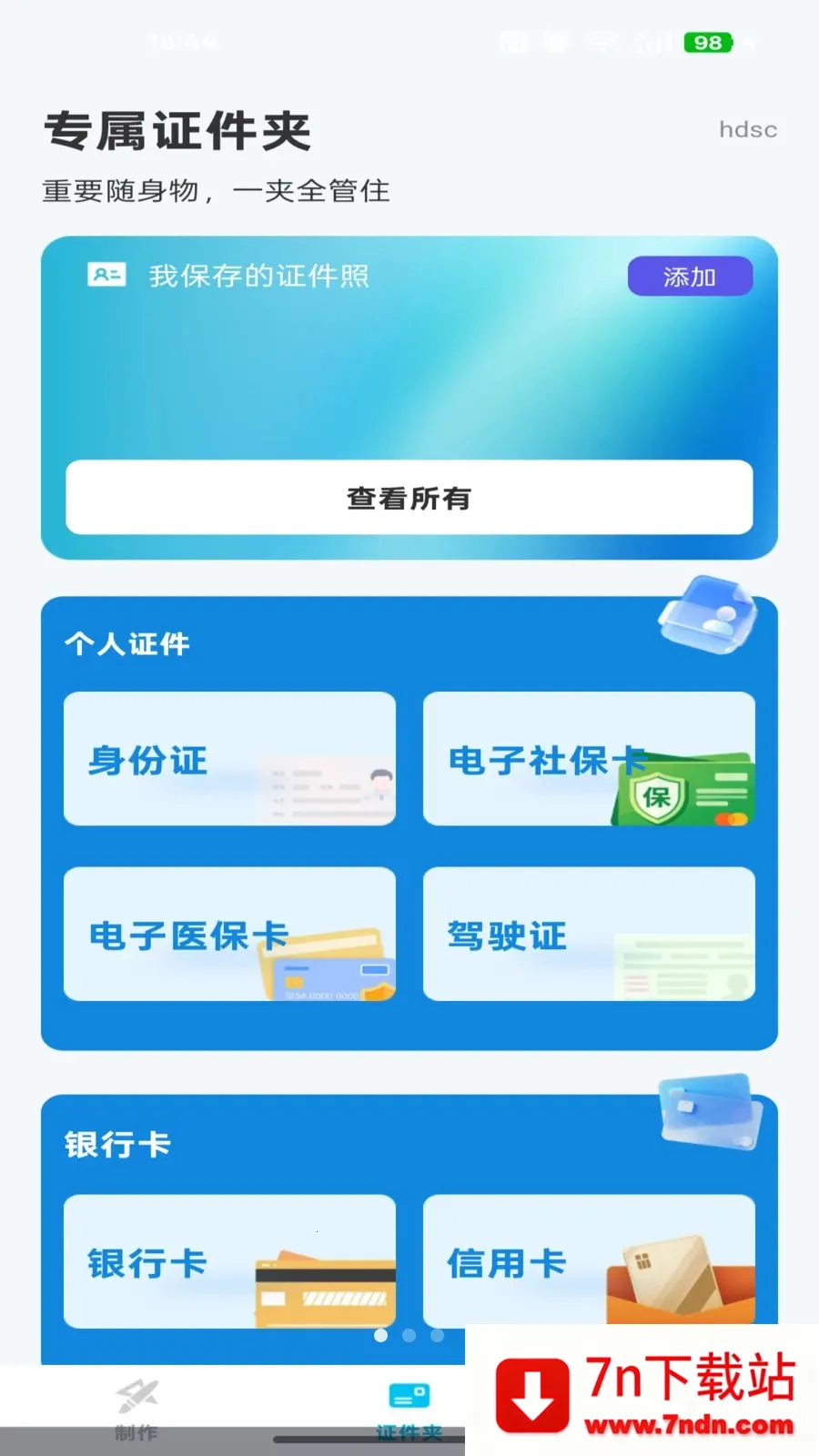Tap the 添加 button to add a certificate photo
The height and width of the screenshot is (1456, 819).
[x=690, y=276]
